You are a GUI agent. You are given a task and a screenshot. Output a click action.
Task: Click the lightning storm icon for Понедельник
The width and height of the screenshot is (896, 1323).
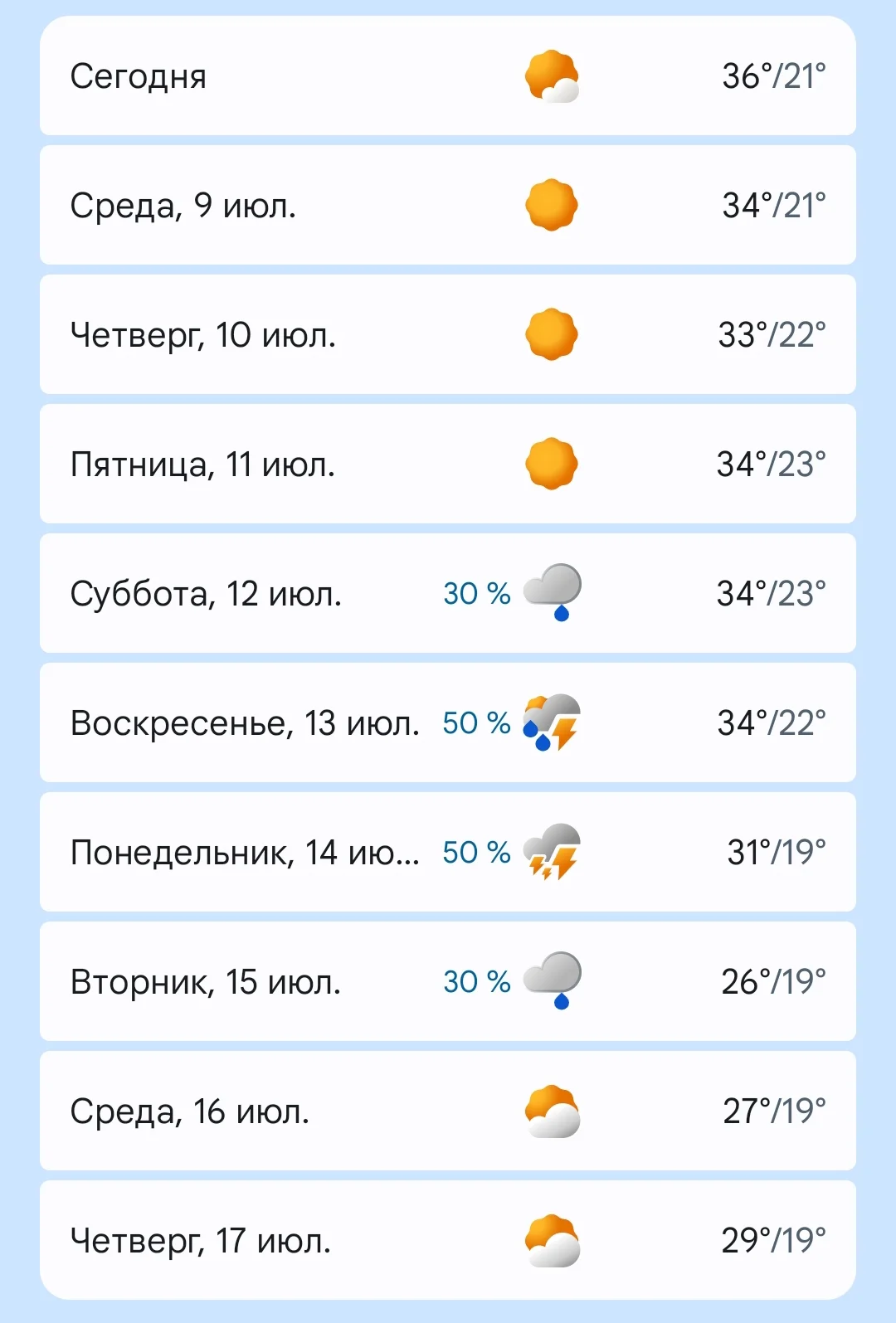click(552, 853)
